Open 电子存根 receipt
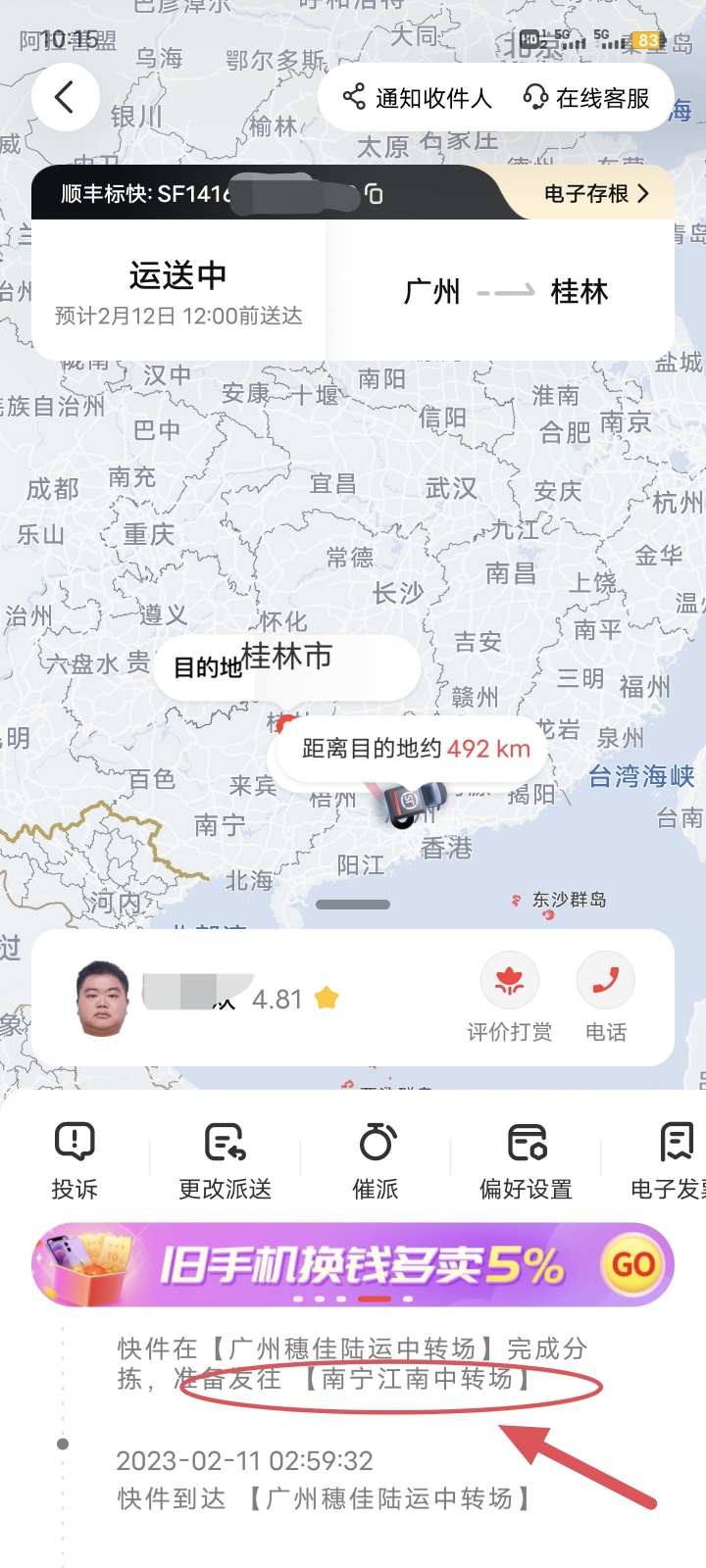706x1568 pixels. pyautogui.click(x=596, y=194)
